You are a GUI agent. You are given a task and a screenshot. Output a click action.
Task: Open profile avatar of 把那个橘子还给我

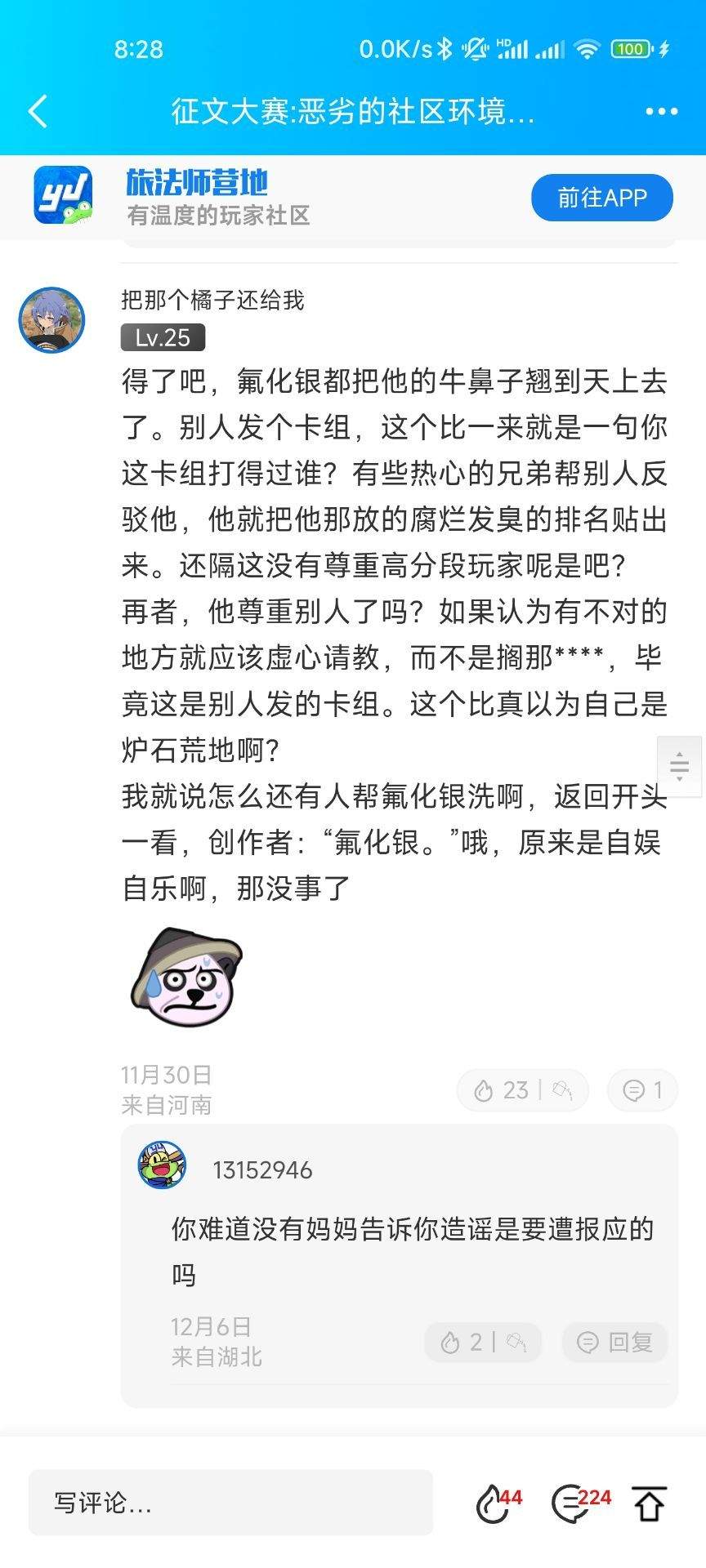(51, 319)
